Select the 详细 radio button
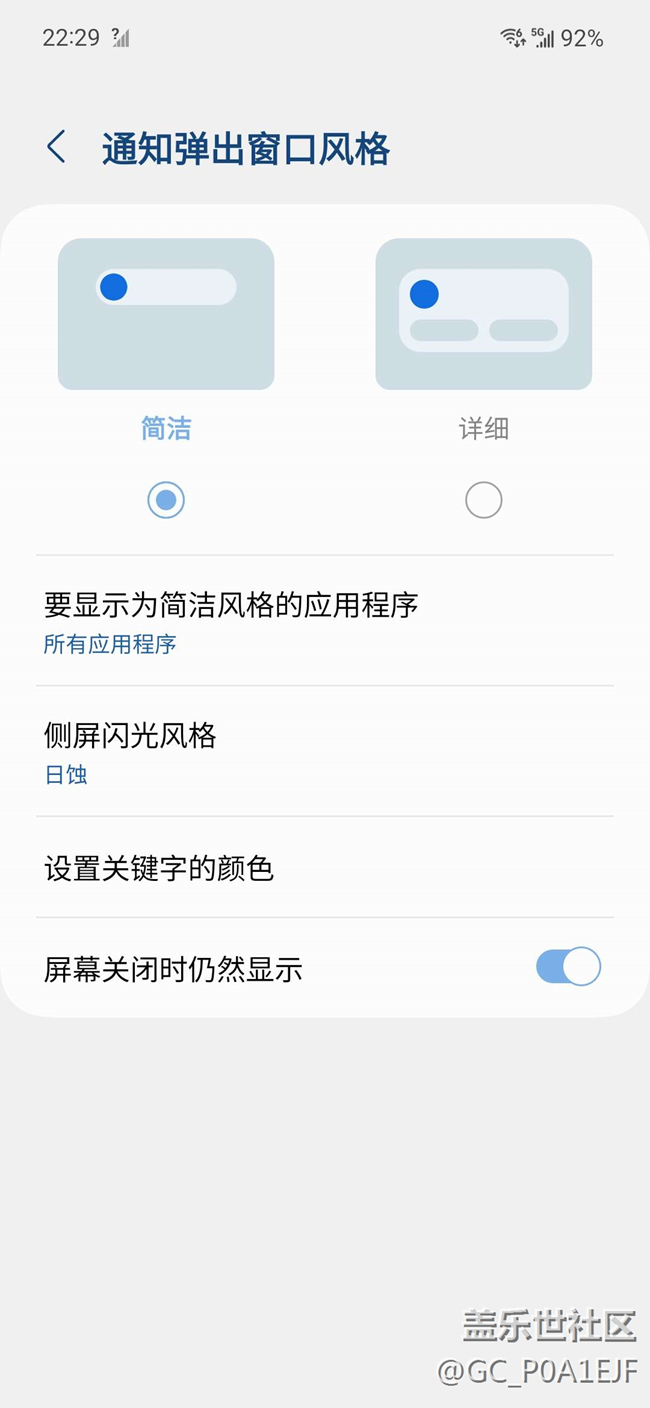Viewport: 650px width, 1408px height. point(483,500)
